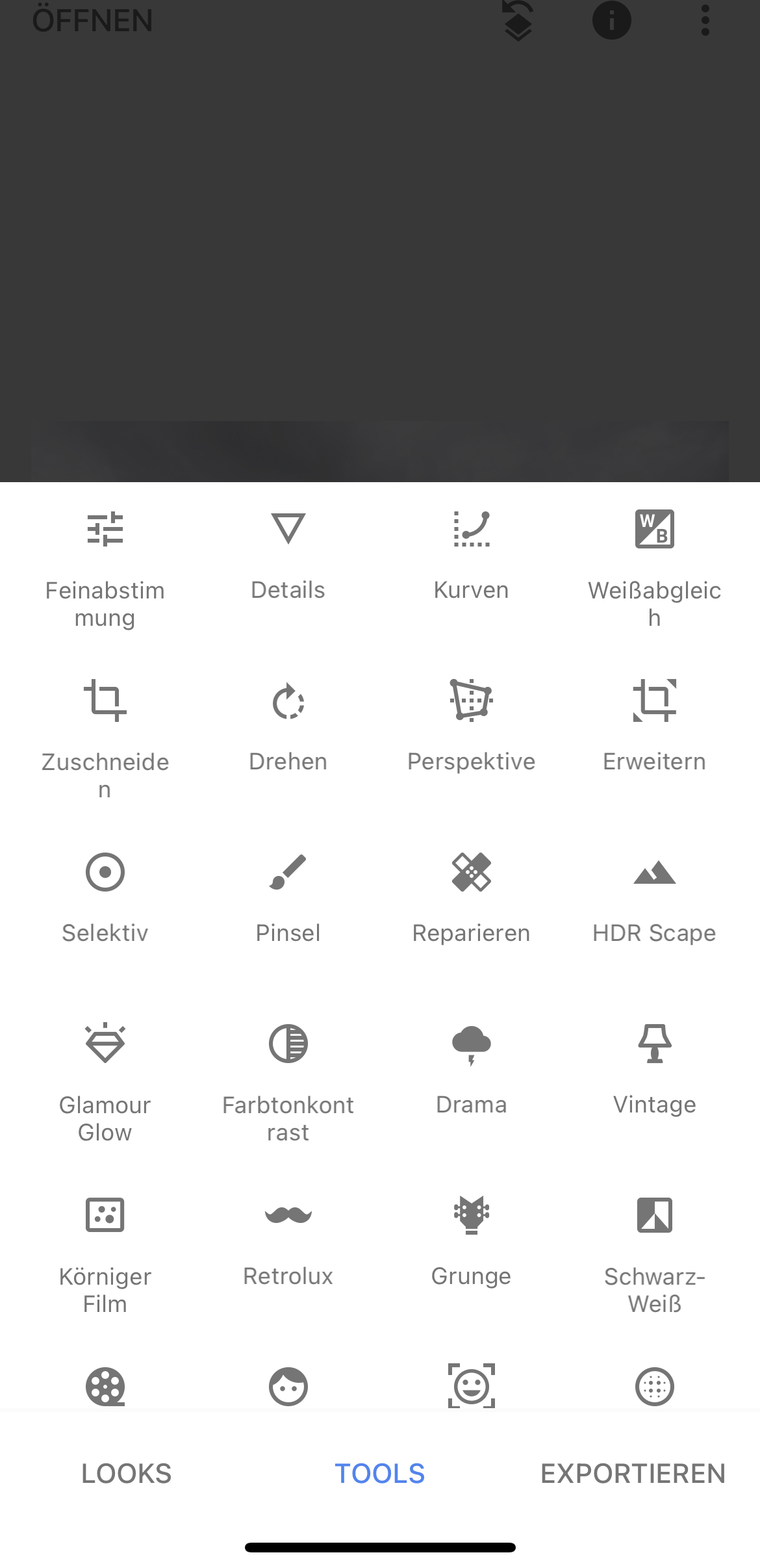Image resolution: width=760 pixels, height=1568 pixels.
Task: Open Kurven curves tool
Action: coord(471,552)
